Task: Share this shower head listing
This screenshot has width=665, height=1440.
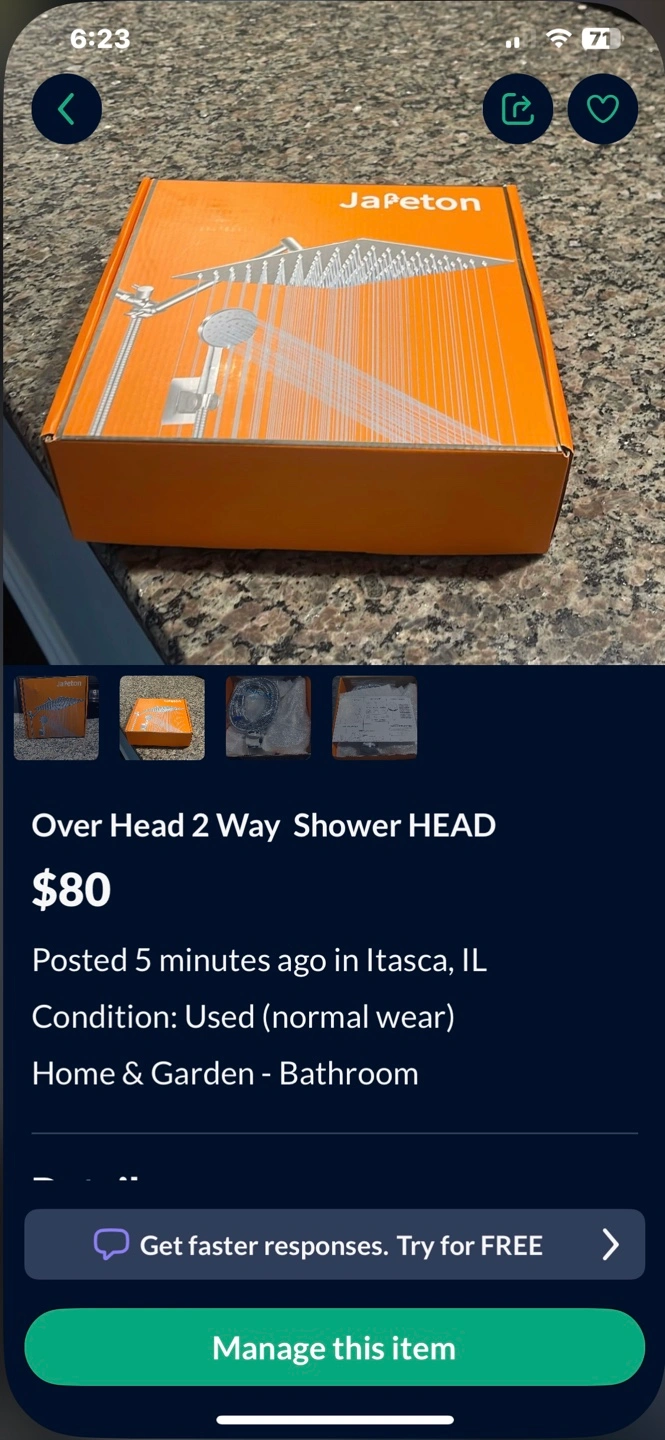Action: [517, 109]
